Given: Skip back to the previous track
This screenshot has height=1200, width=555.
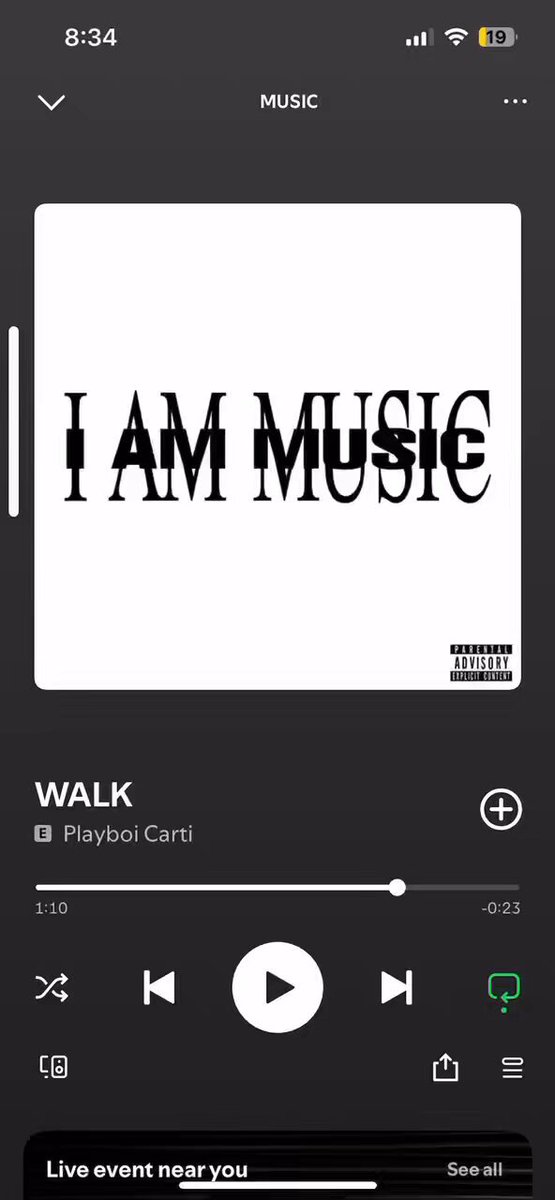Looking at the screenshot, I should pos(159,988).
